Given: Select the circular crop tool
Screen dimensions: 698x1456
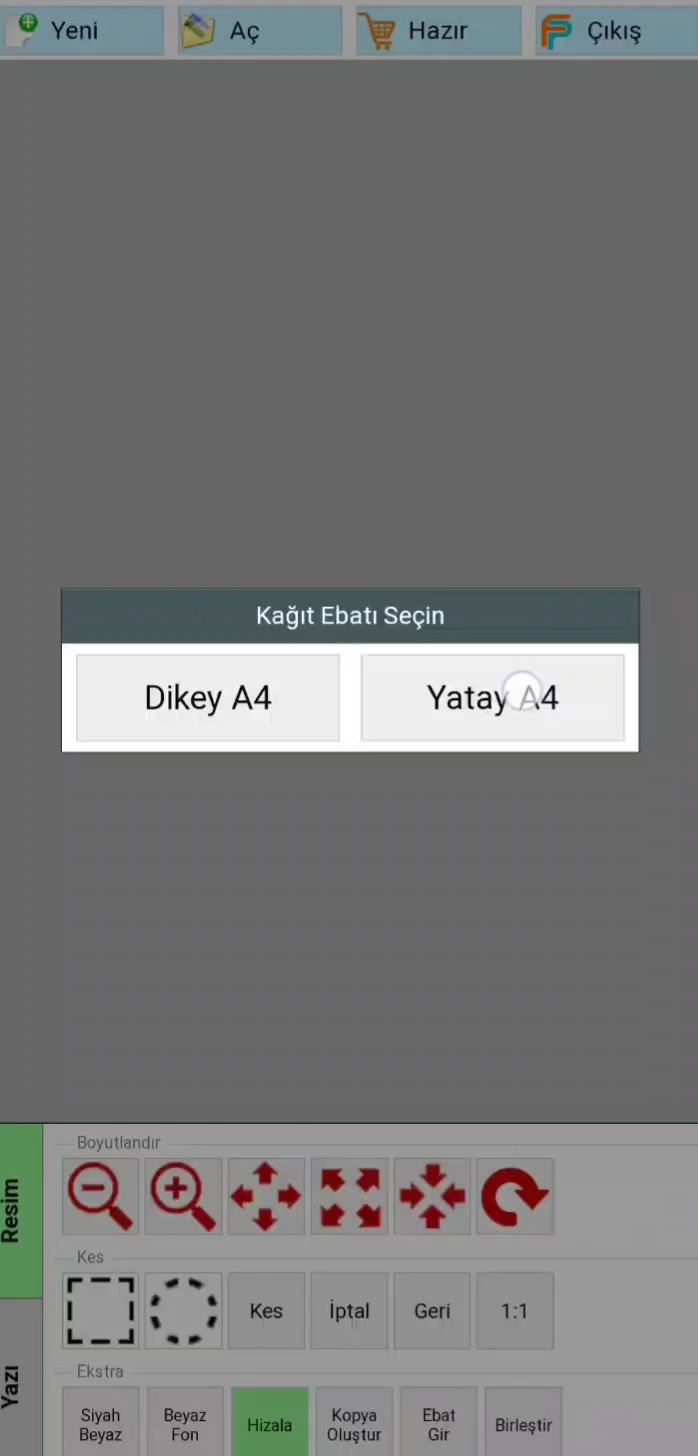Looking at the screenshot, I should (183, 1310).
